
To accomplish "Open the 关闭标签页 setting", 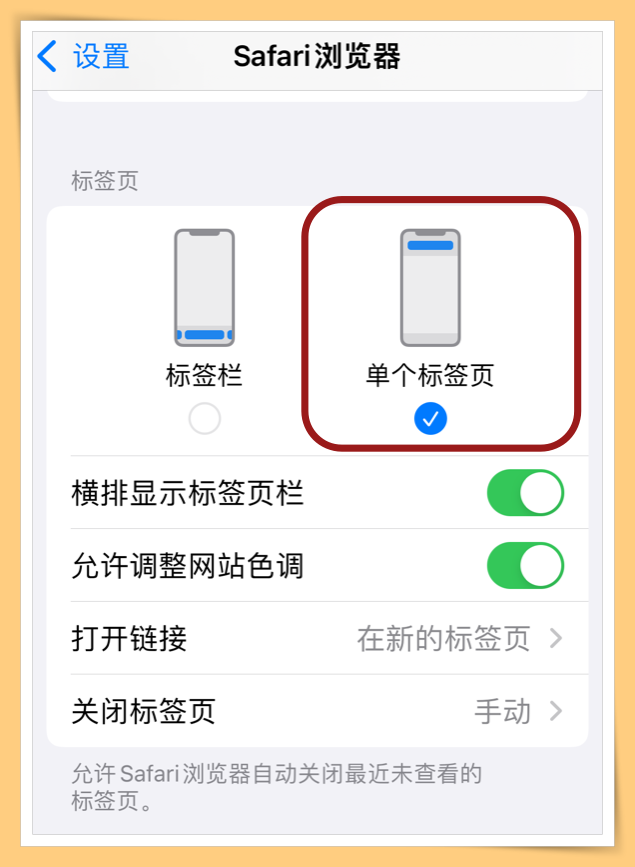I will (x=317, y=711).
